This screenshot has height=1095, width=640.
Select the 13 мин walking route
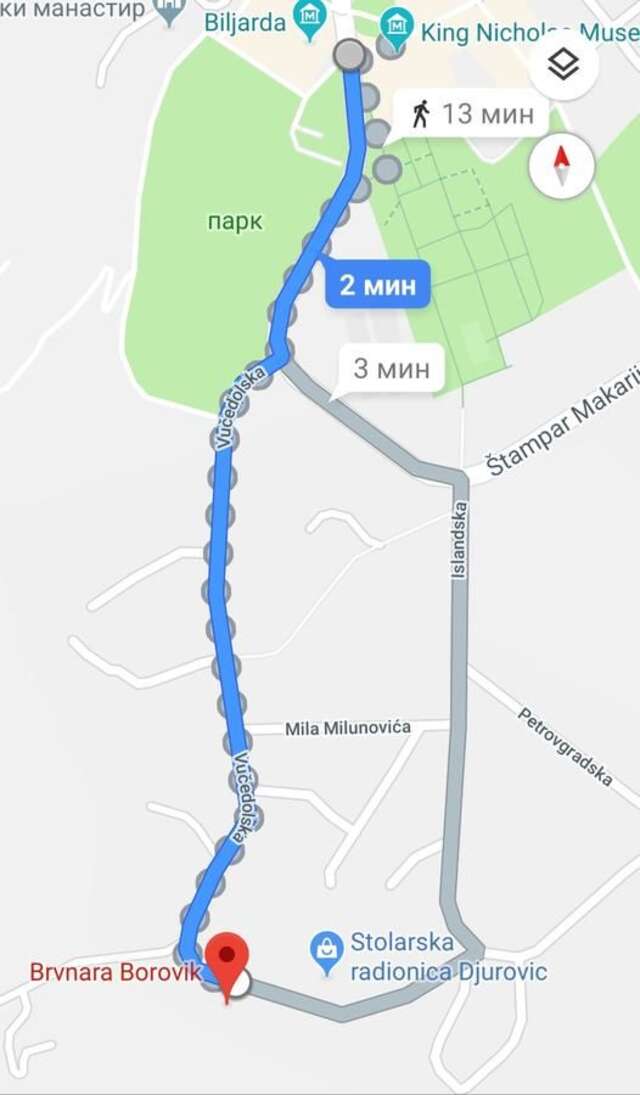[473, 115]
